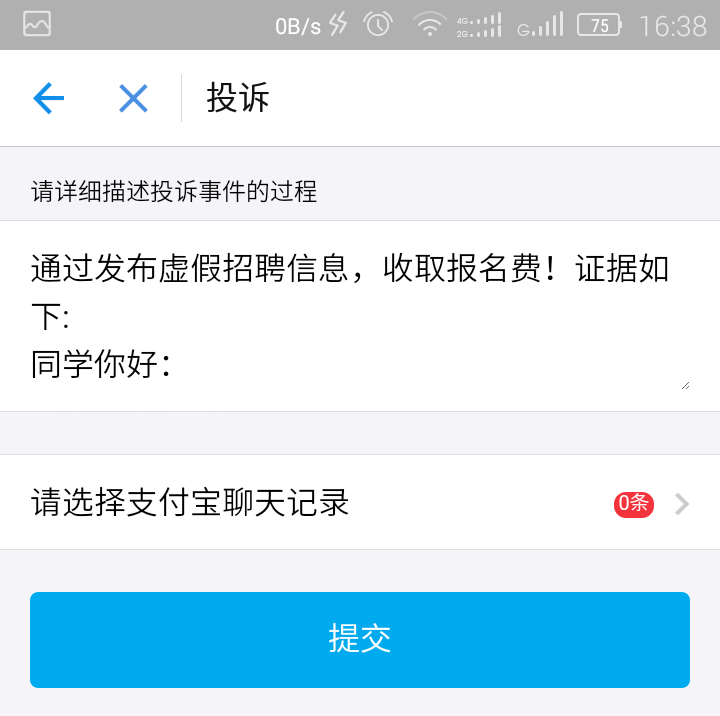
Task: Close the complaint page with X
Action: click(133, 98)
